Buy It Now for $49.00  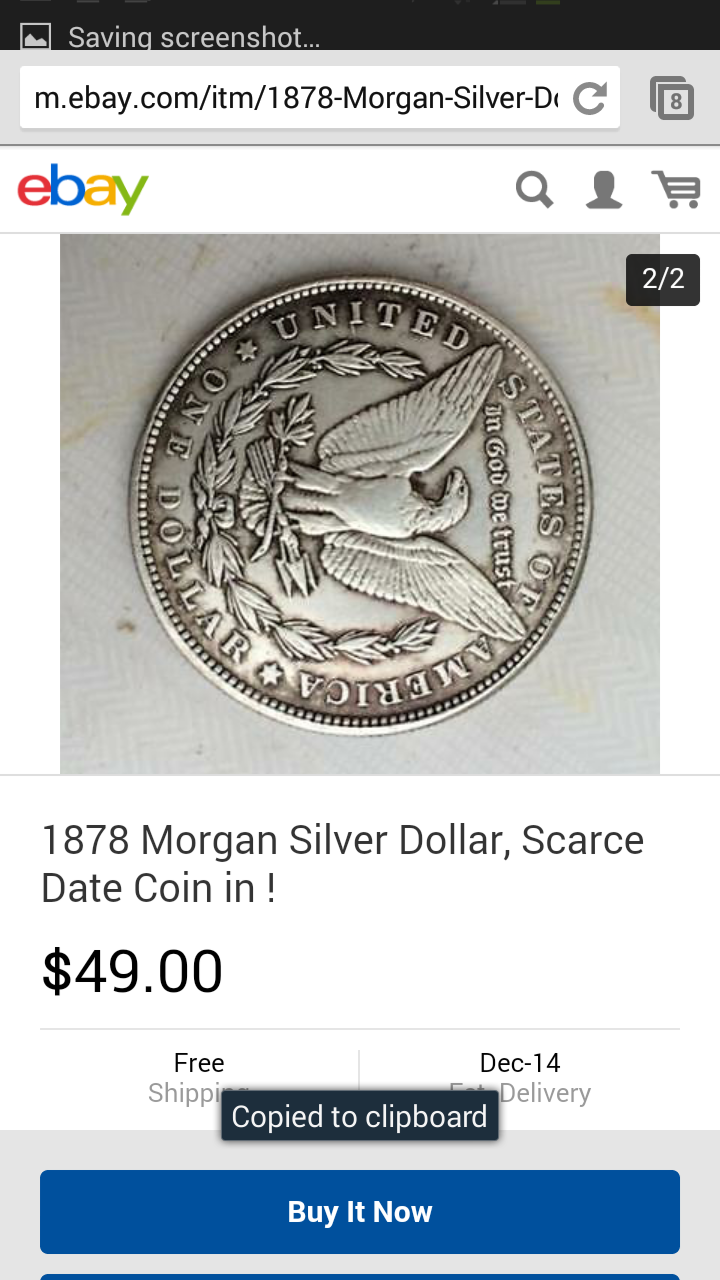360,1212
